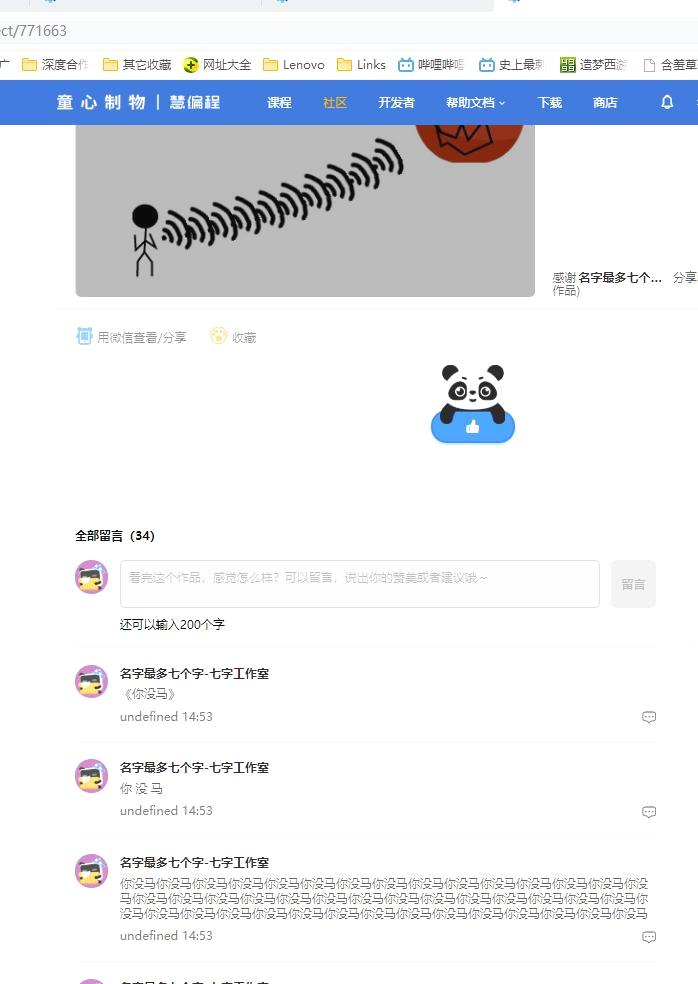Image resolution: width=698 pixels, height=984 pixels.
Task: Reply to the "你 没 马" comment
Action: [x=649, y=812]
